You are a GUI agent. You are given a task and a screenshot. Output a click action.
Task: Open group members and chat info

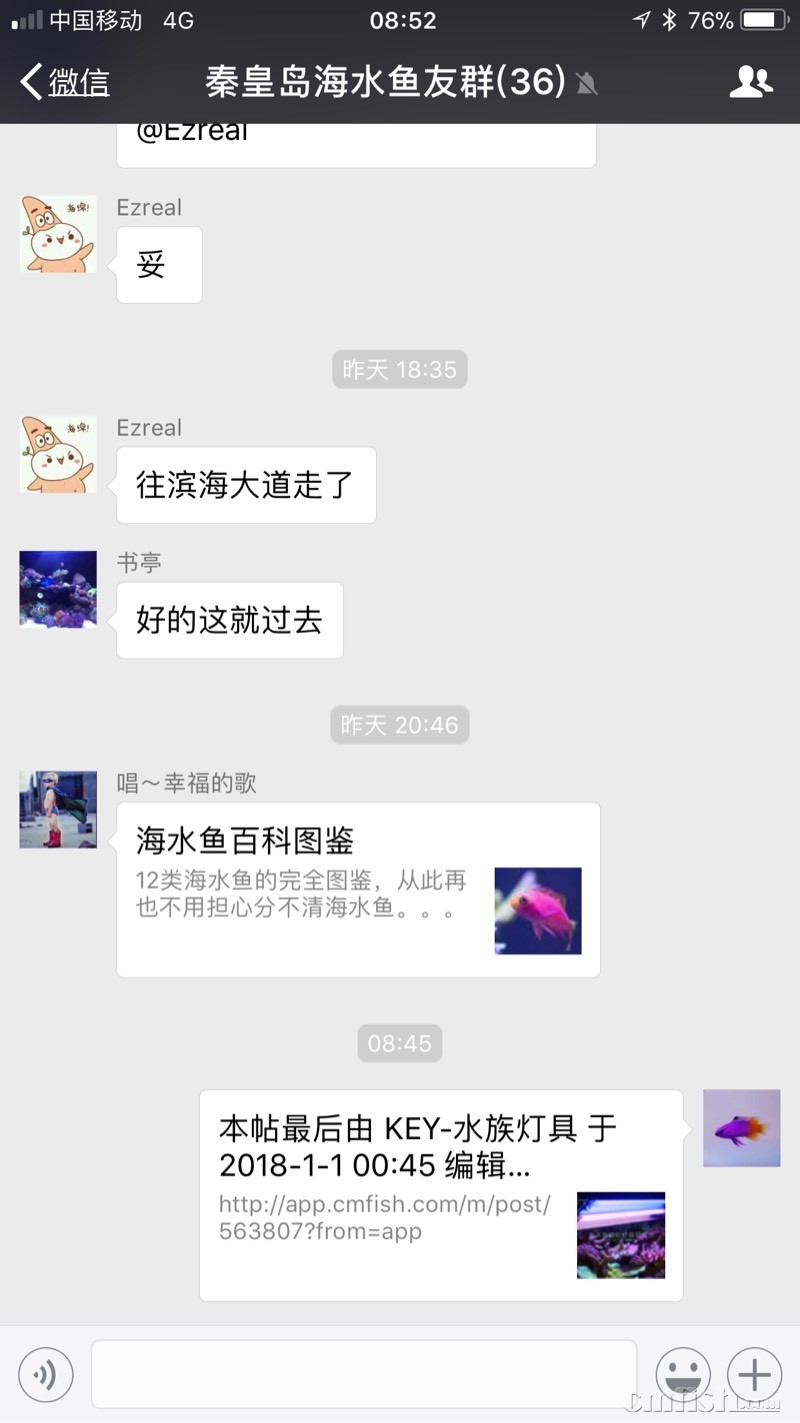coord(751,82)
